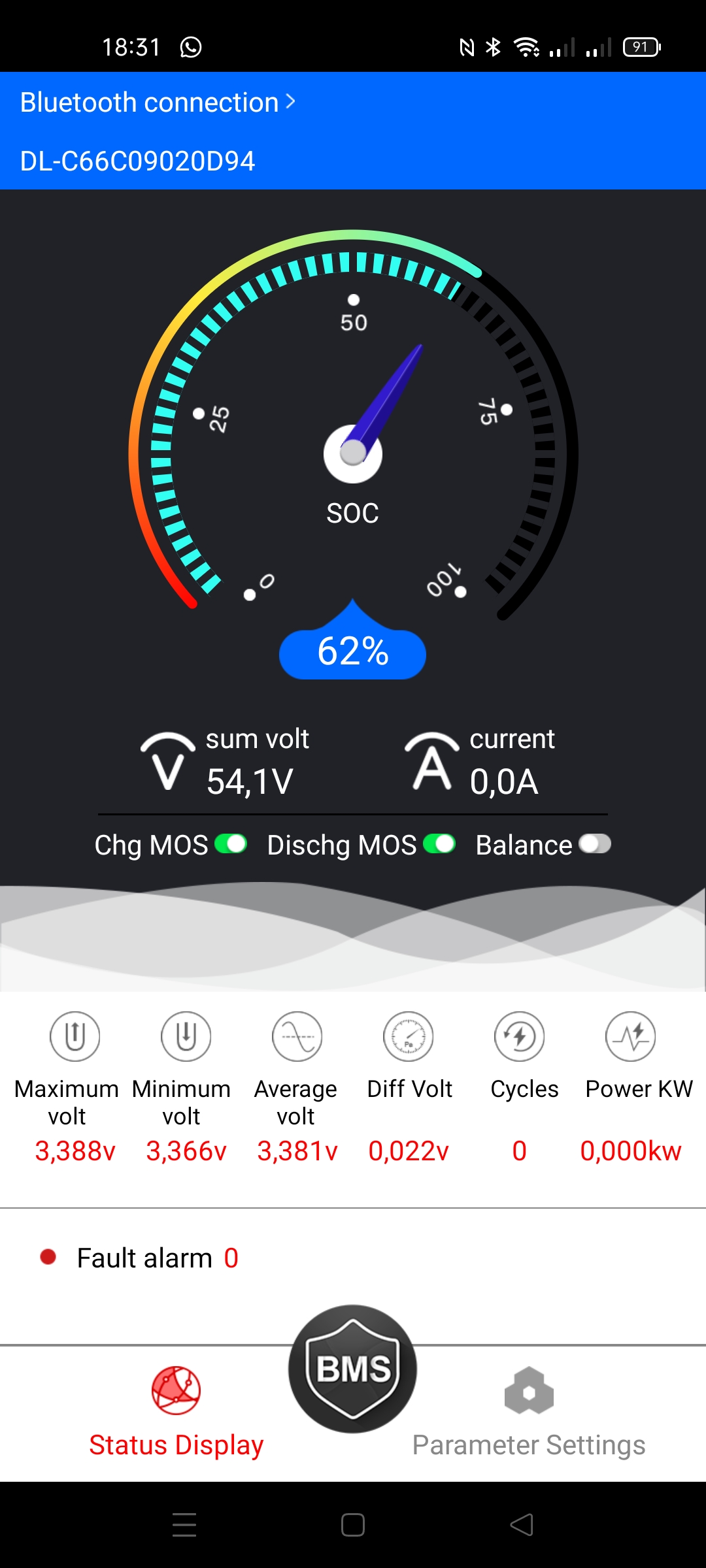This screenshot has width=706, height=1568.
Task: Go to the Parameter Settings tab
Action: (x=529, y=1411)
